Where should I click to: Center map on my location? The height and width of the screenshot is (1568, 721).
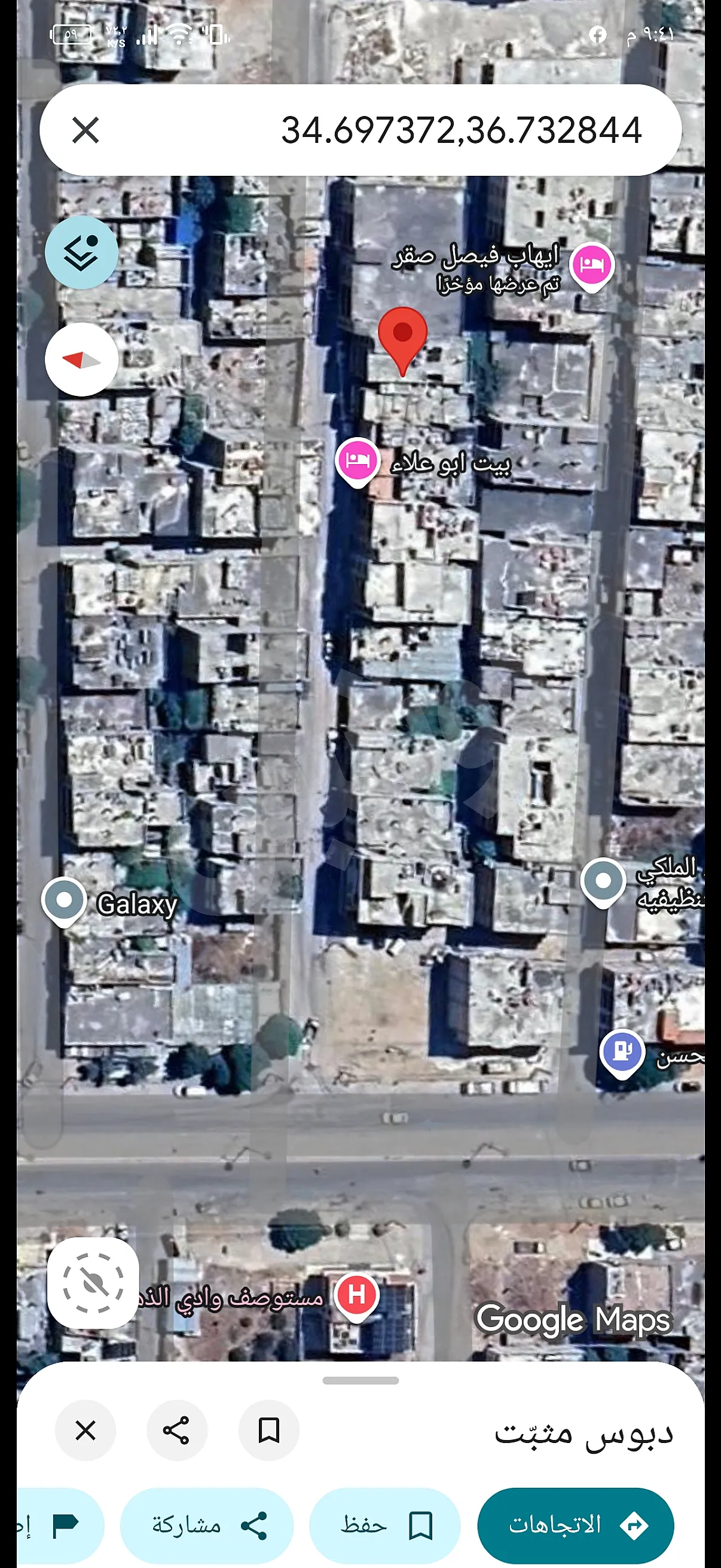[93, 1283]
